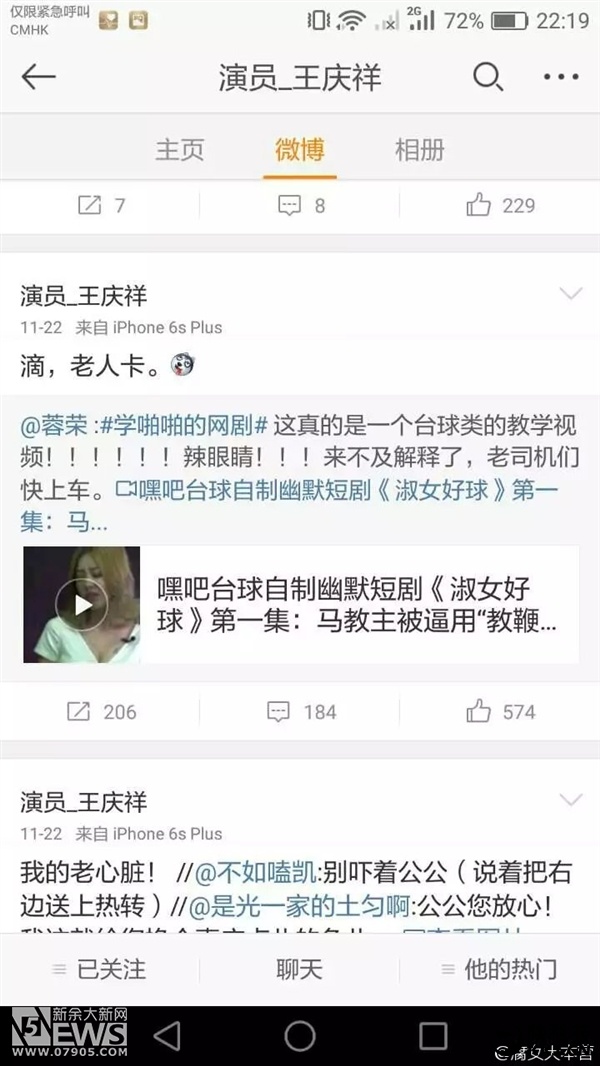Open the three-dot overflow menu
600x1066 pixels.
tap(560, 78)
